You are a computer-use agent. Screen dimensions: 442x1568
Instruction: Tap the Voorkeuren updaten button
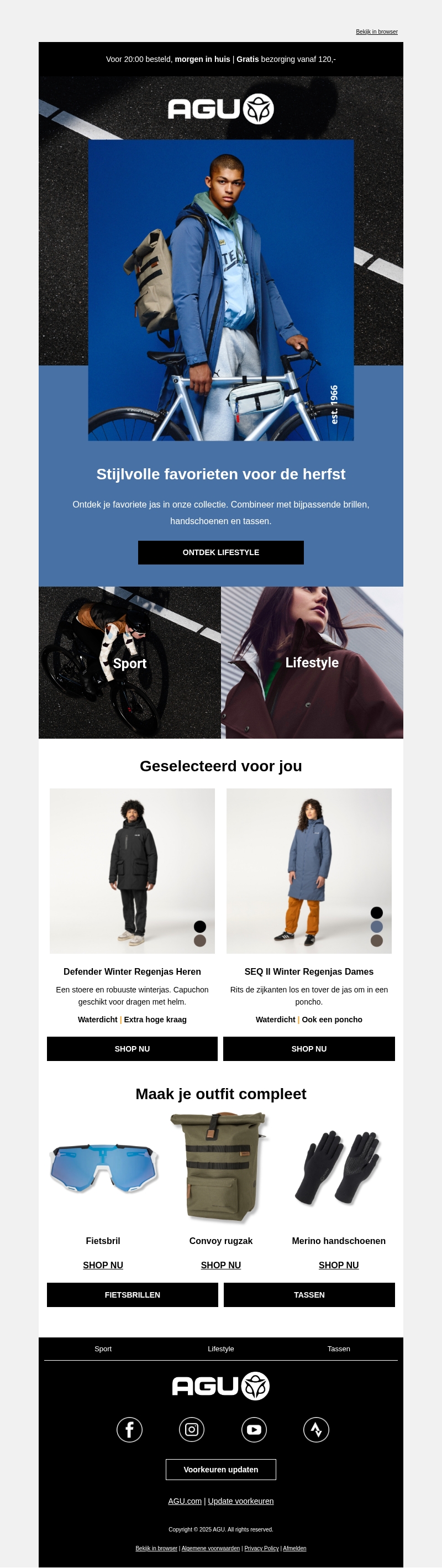click(x=220, y=1470)
